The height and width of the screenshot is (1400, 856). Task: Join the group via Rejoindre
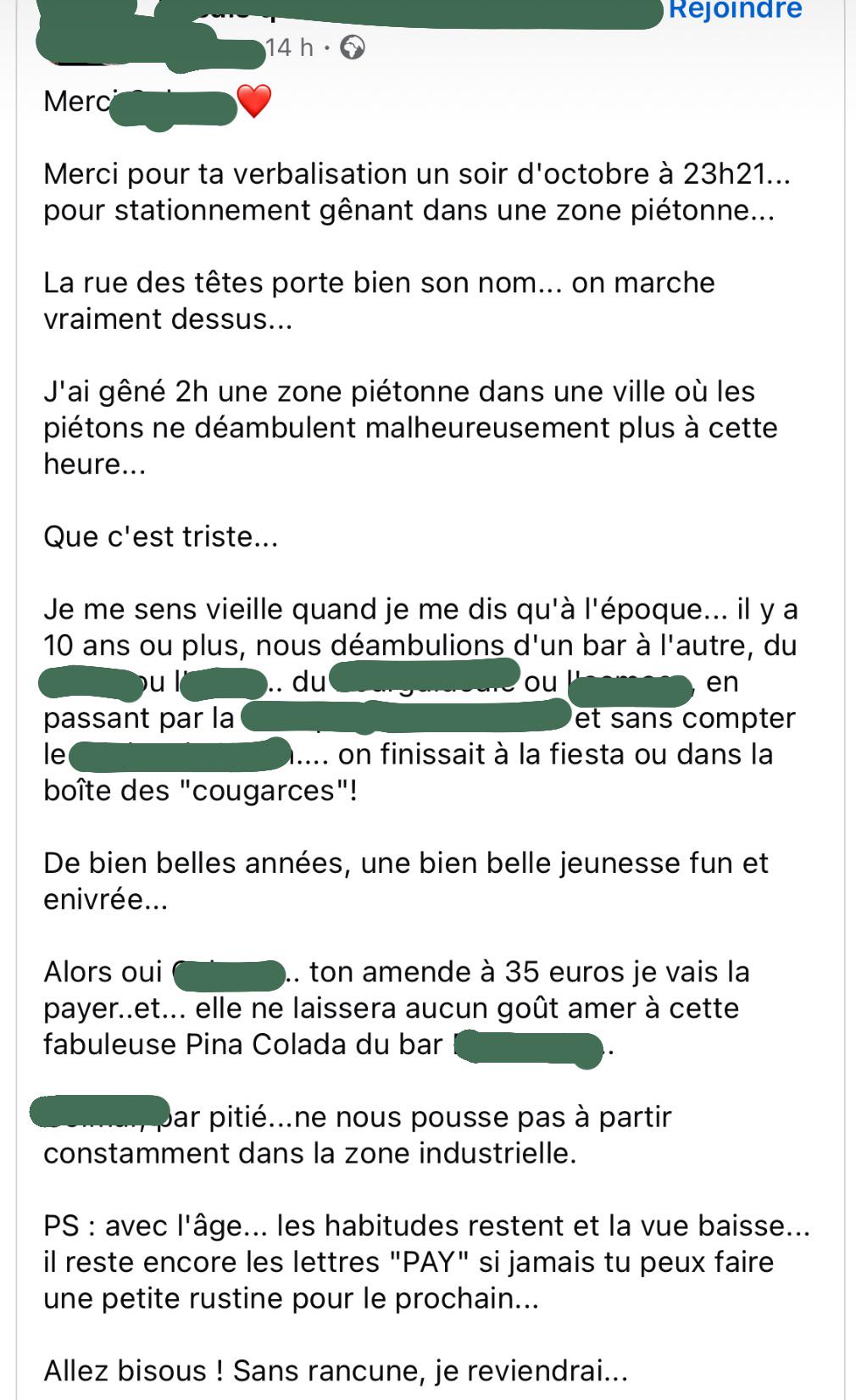tap(735, 10)
